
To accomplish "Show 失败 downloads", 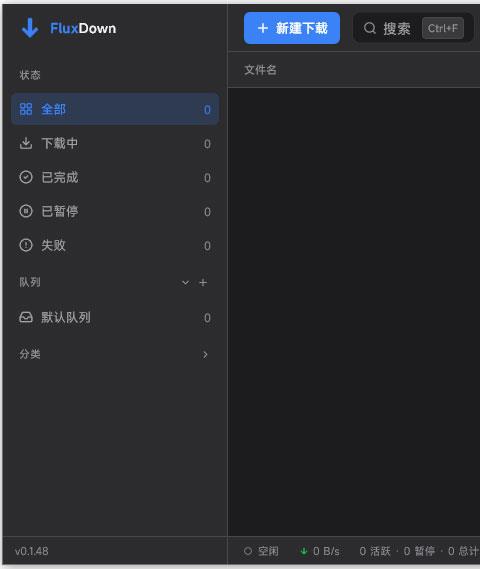I will pos(115,245).
